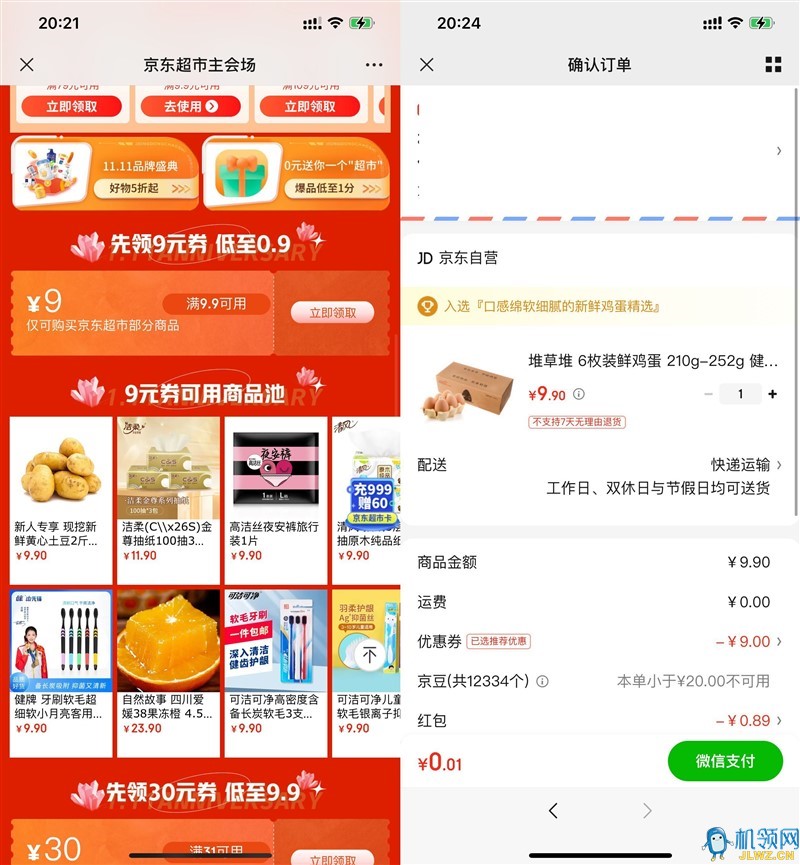Viewport: 800px width, 865px height.
Task: Open the 现挖新鲜黄心土豆 product card
Action: coord(61,490)
